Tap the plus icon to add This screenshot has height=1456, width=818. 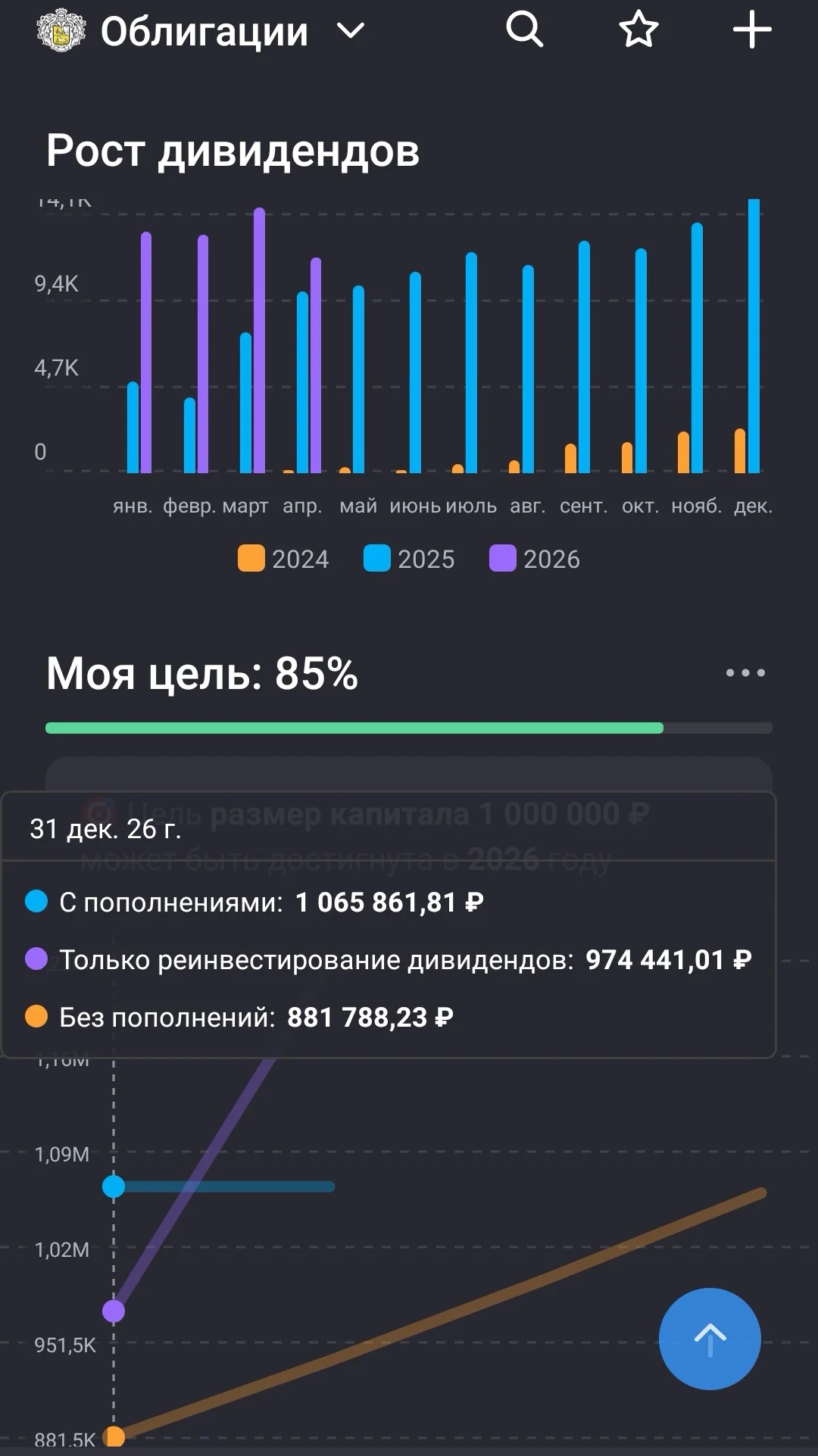coord(752,30)
